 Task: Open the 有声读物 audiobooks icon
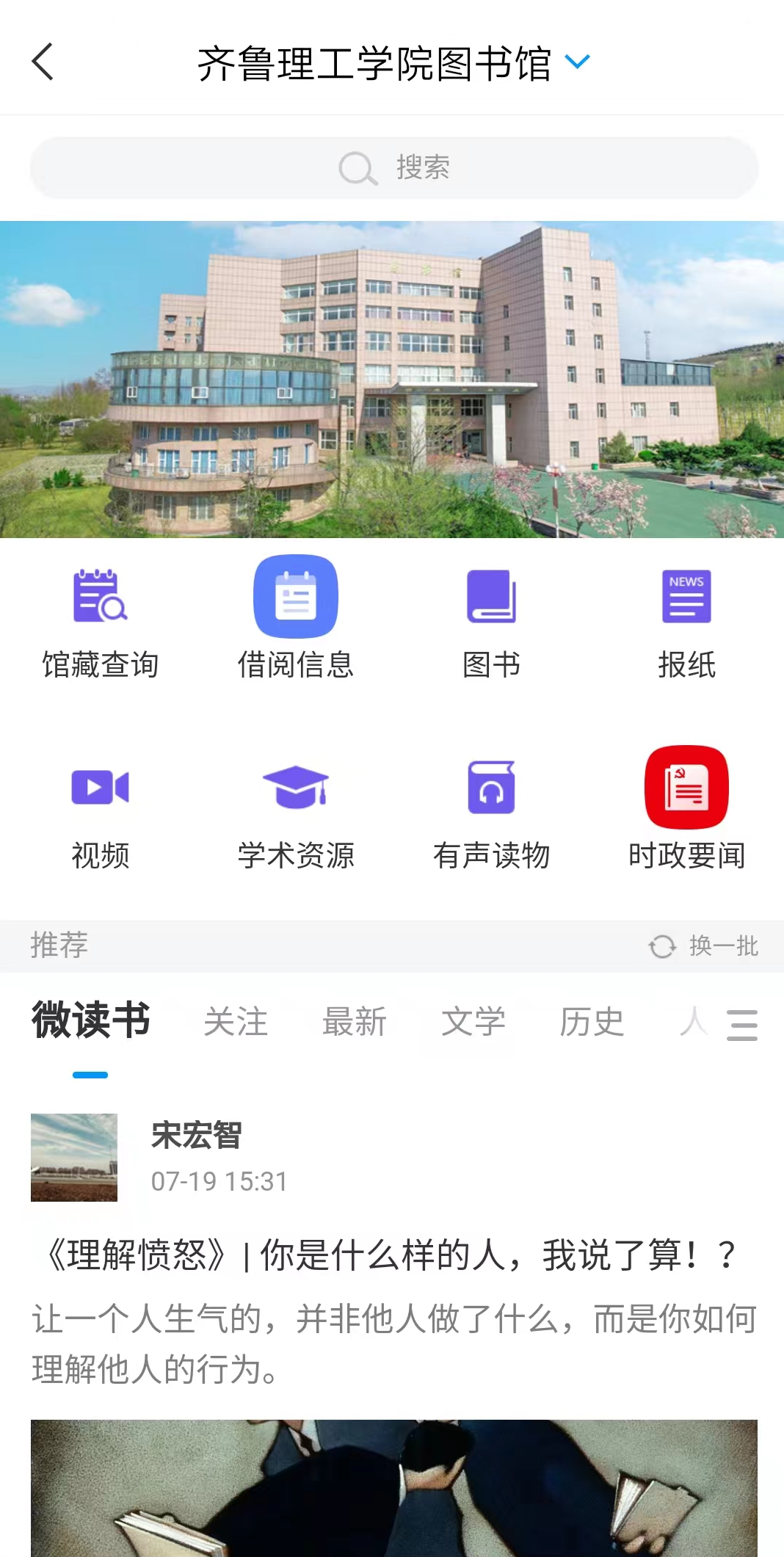tap(492, 787)
